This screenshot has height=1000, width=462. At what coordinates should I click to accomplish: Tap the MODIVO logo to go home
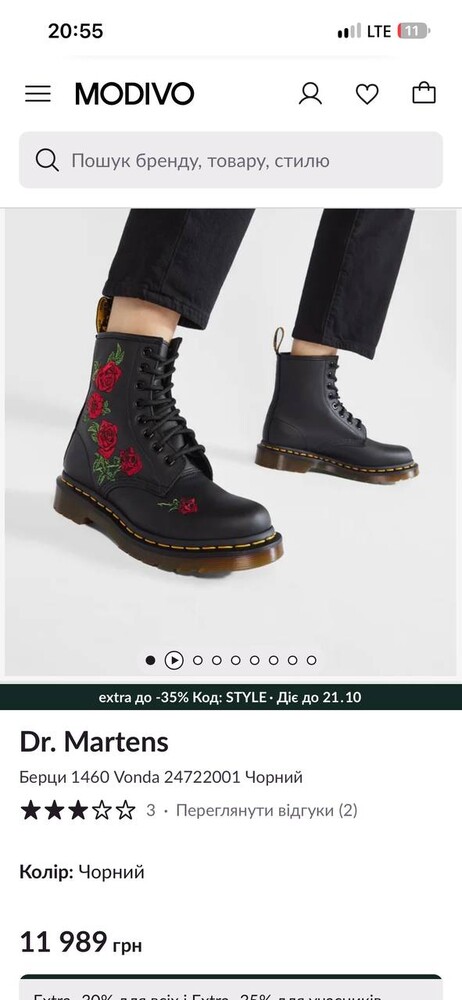(x=134, y=94)
